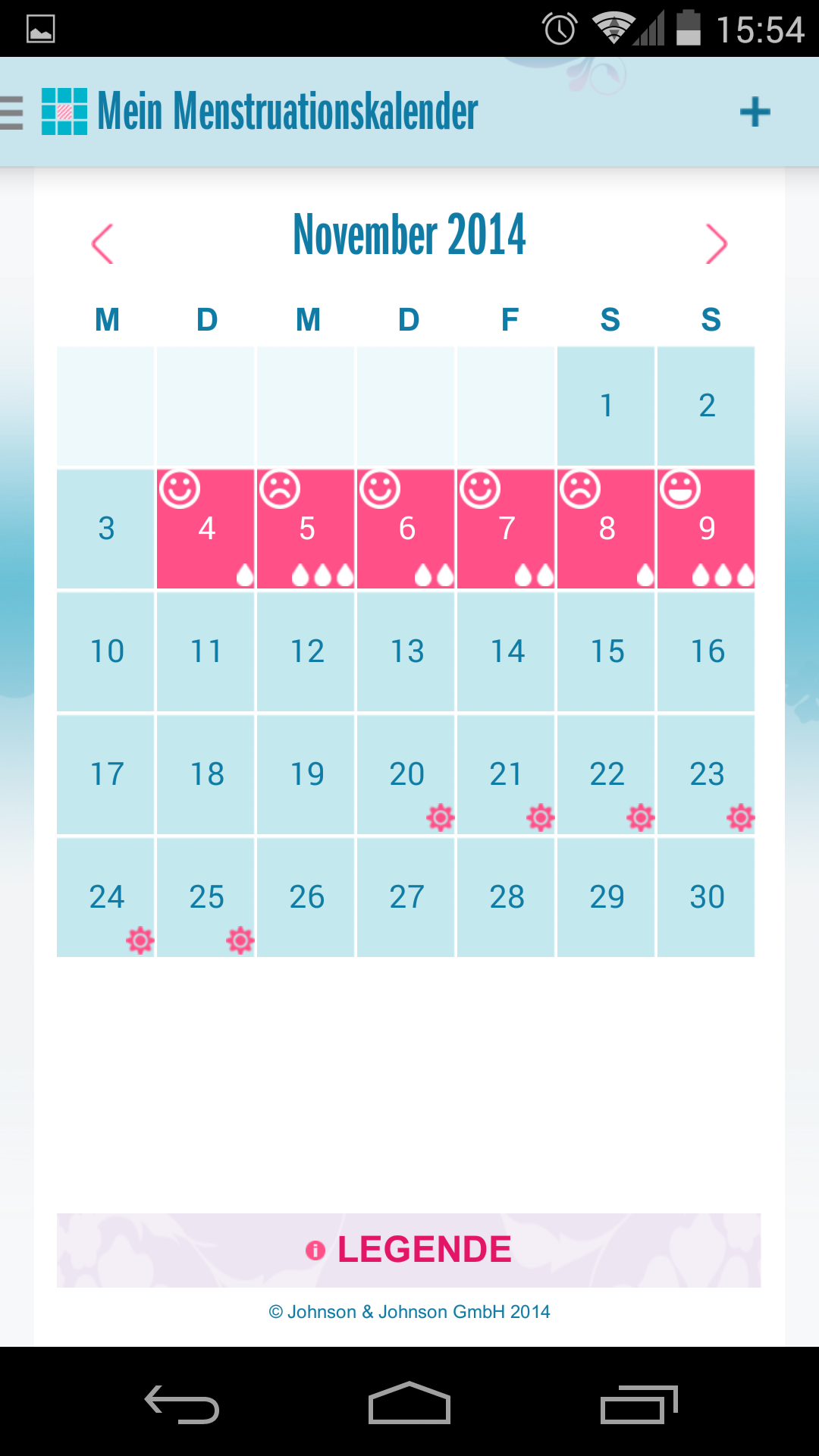Open day 24 with flower icon
Image resolution: width=819 pixels, height=1456 pixels.
105,897
